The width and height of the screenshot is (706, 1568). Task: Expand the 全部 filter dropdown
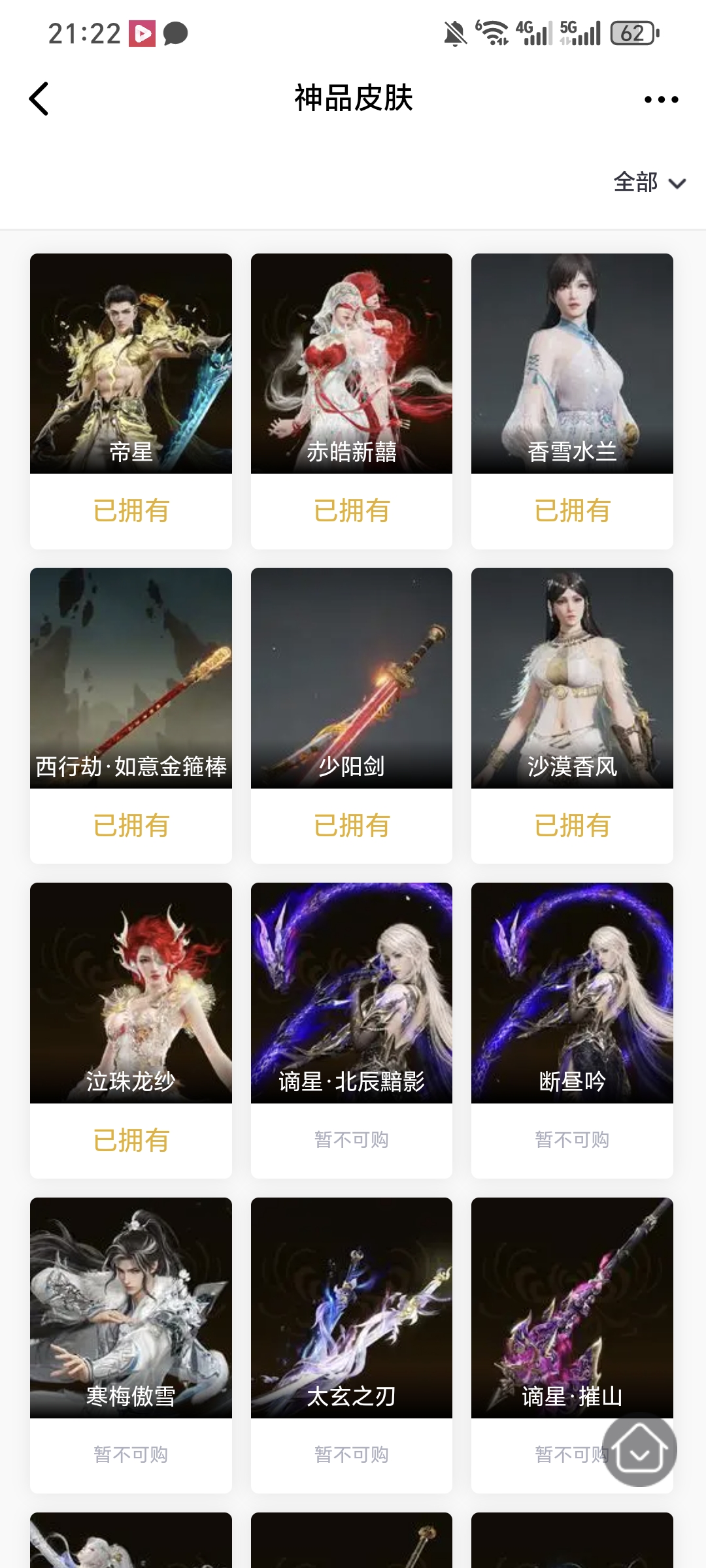click(x=648, y=182)
